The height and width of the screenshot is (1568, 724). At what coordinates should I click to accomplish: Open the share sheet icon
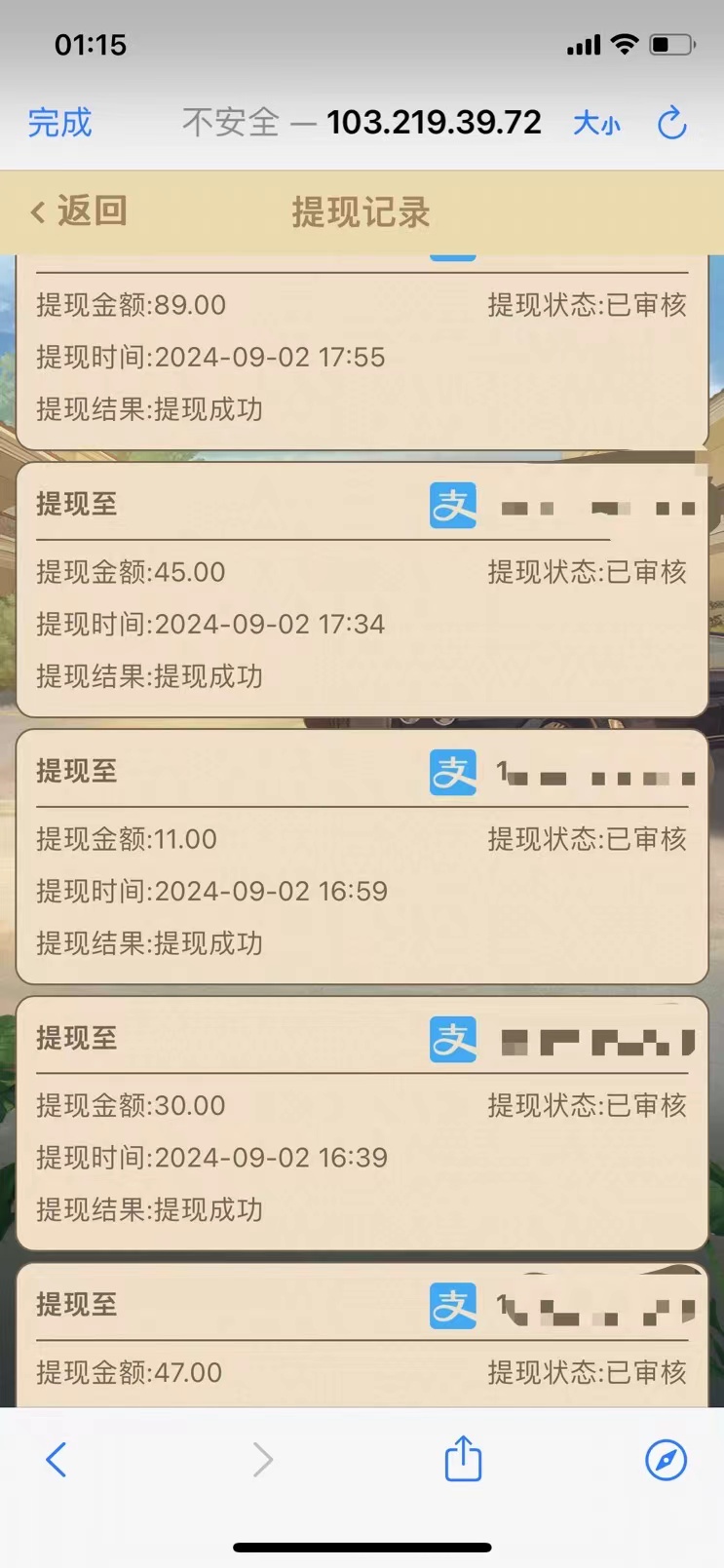pos(463,1458)
